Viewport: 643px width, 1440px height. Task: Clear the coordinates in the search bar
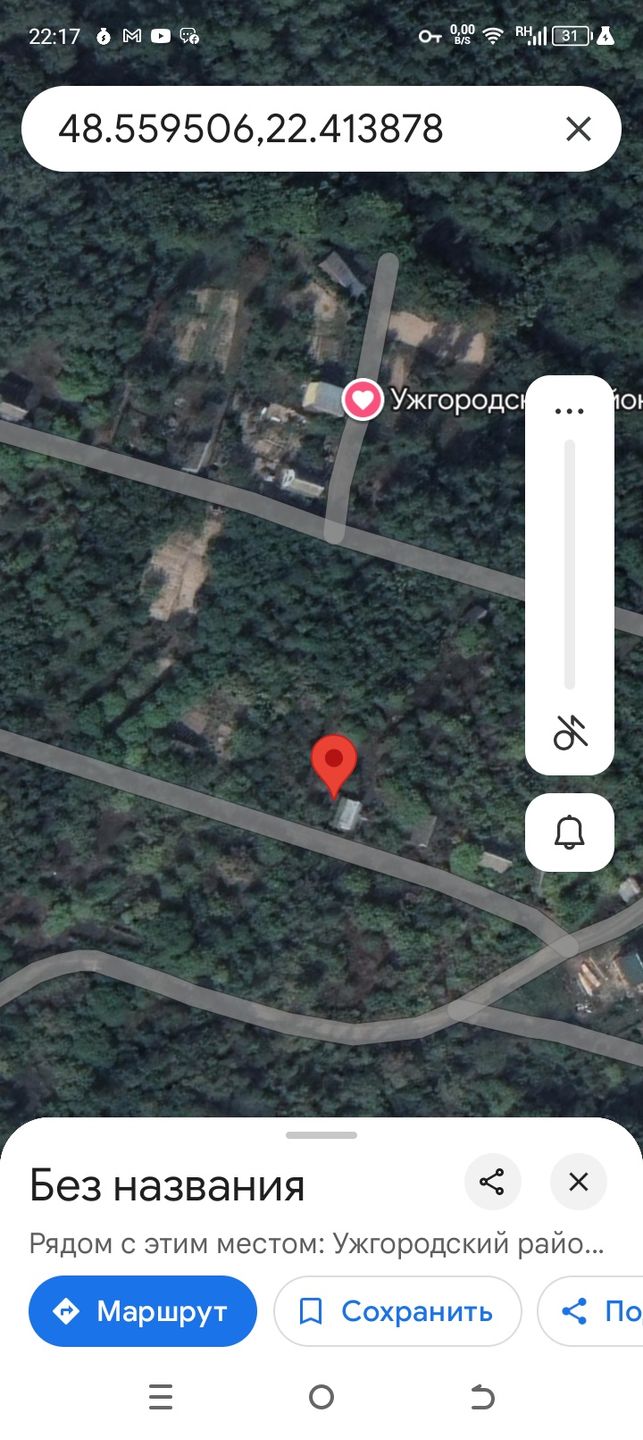[578, 129]
